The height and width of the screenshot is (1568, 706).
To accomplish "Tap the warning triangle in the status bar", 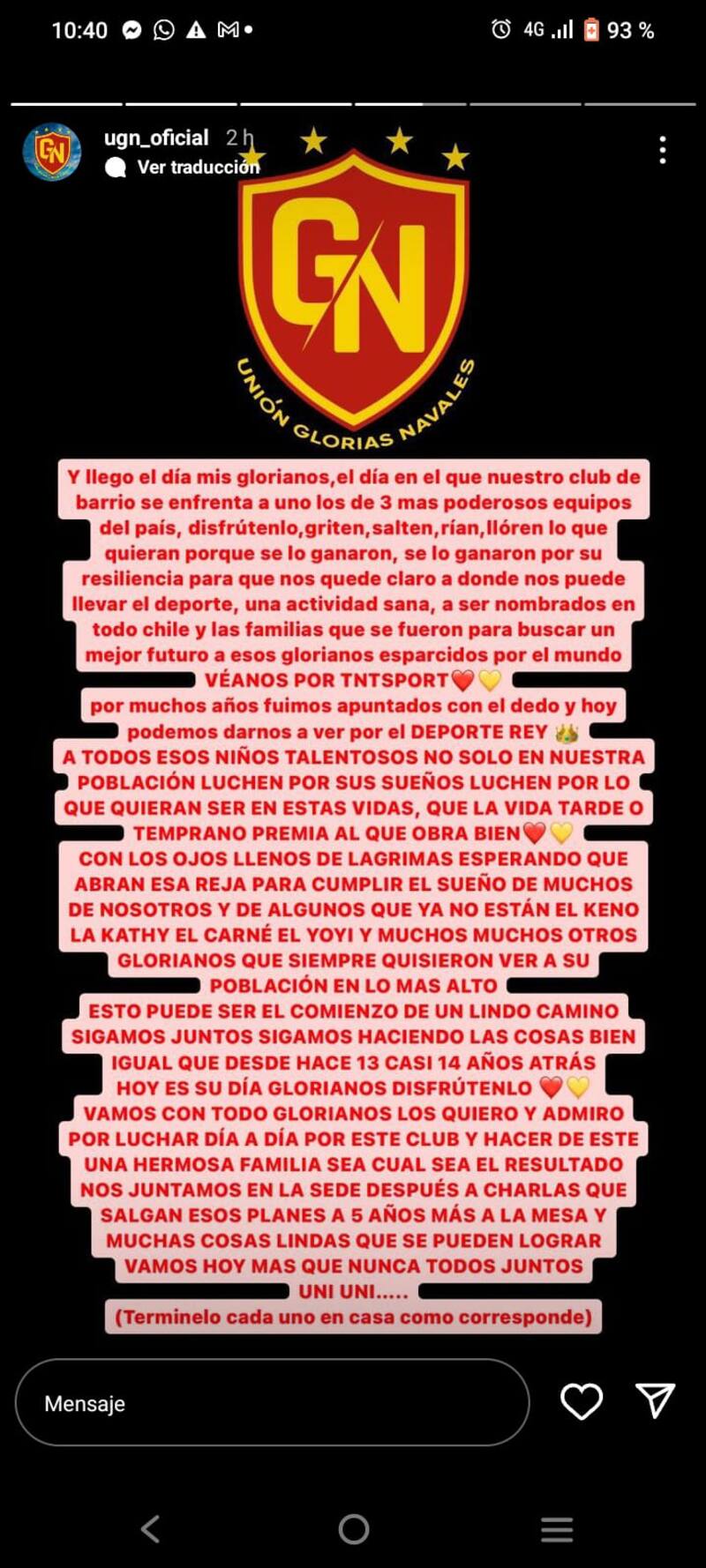I will [197, 30].
